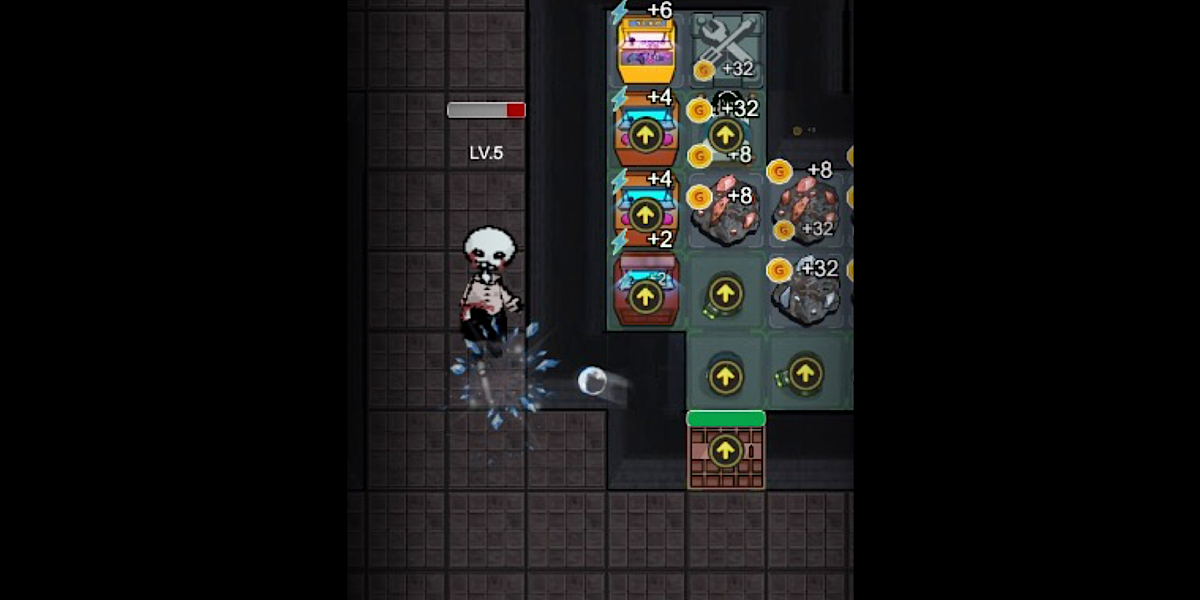The width and height of the screenshot is (1200, 600).
Task: Upgrade the red game console showing +2
Action: 646,295
